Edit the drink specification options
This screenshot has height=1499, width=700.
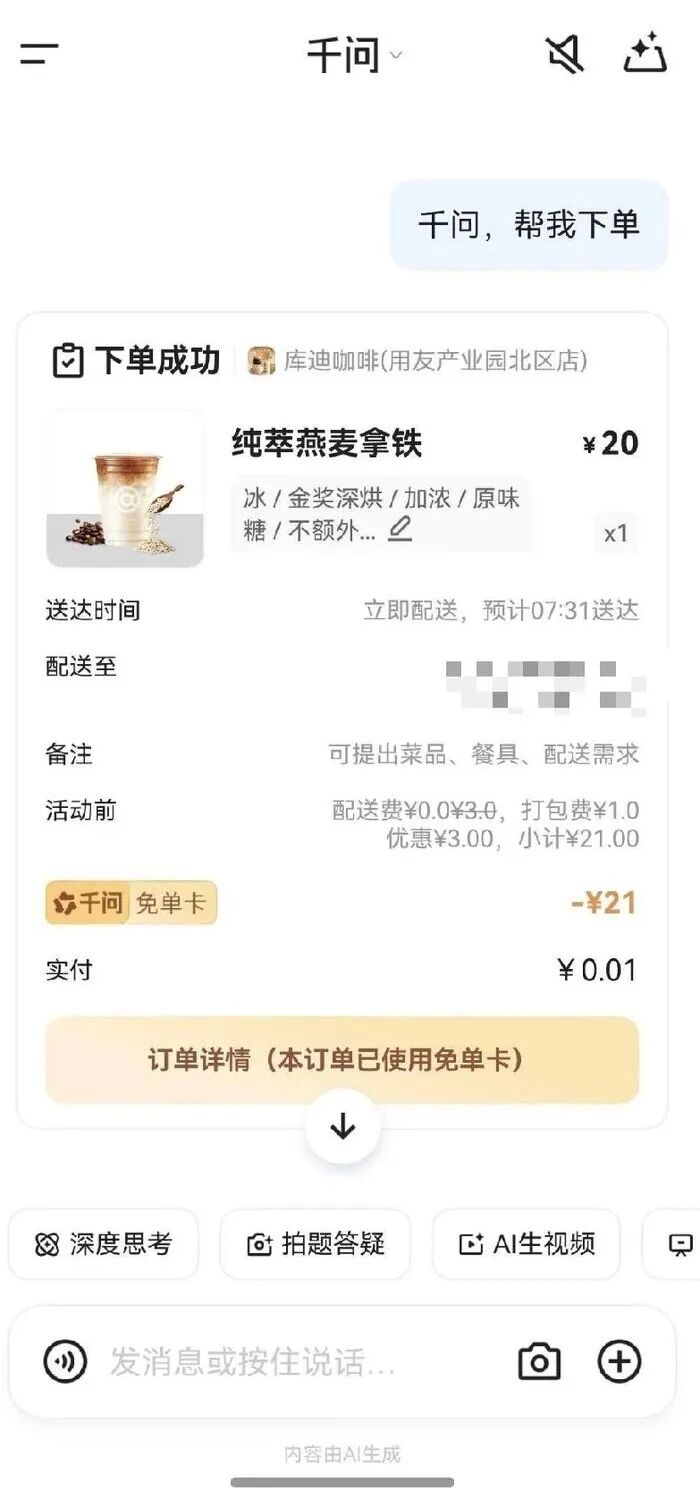[x=400, y=530]
